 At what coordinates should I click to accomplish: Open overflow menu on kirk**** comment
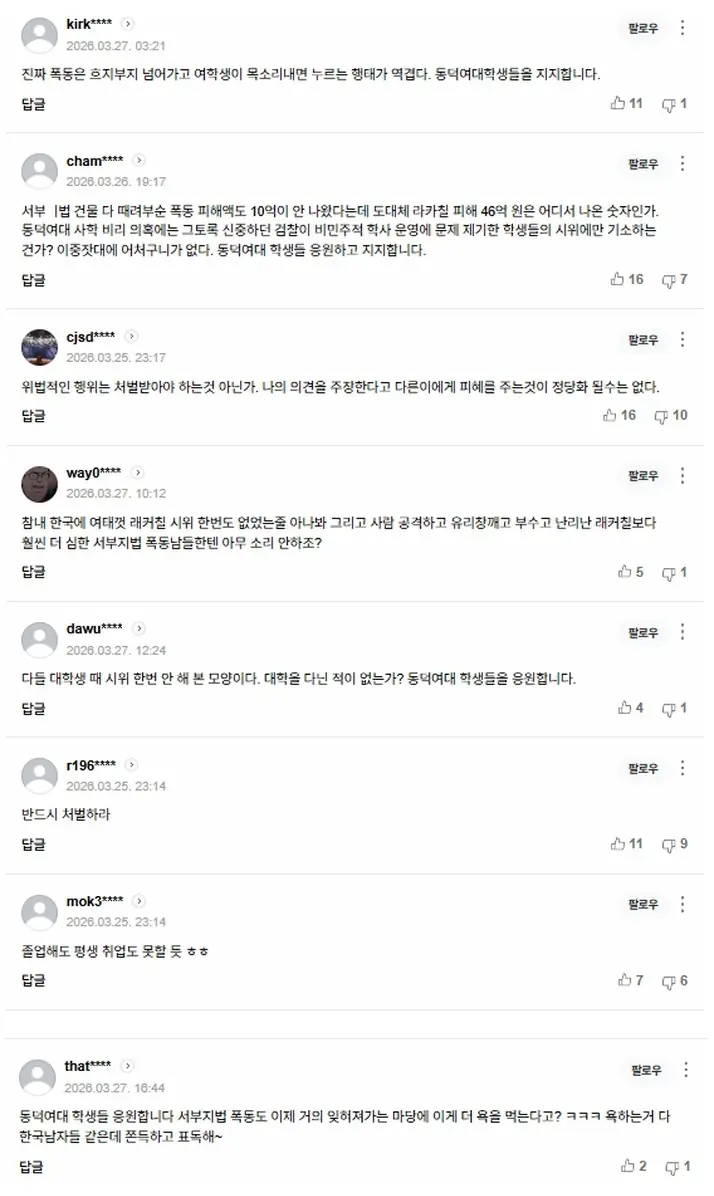(x=683, y=28)
